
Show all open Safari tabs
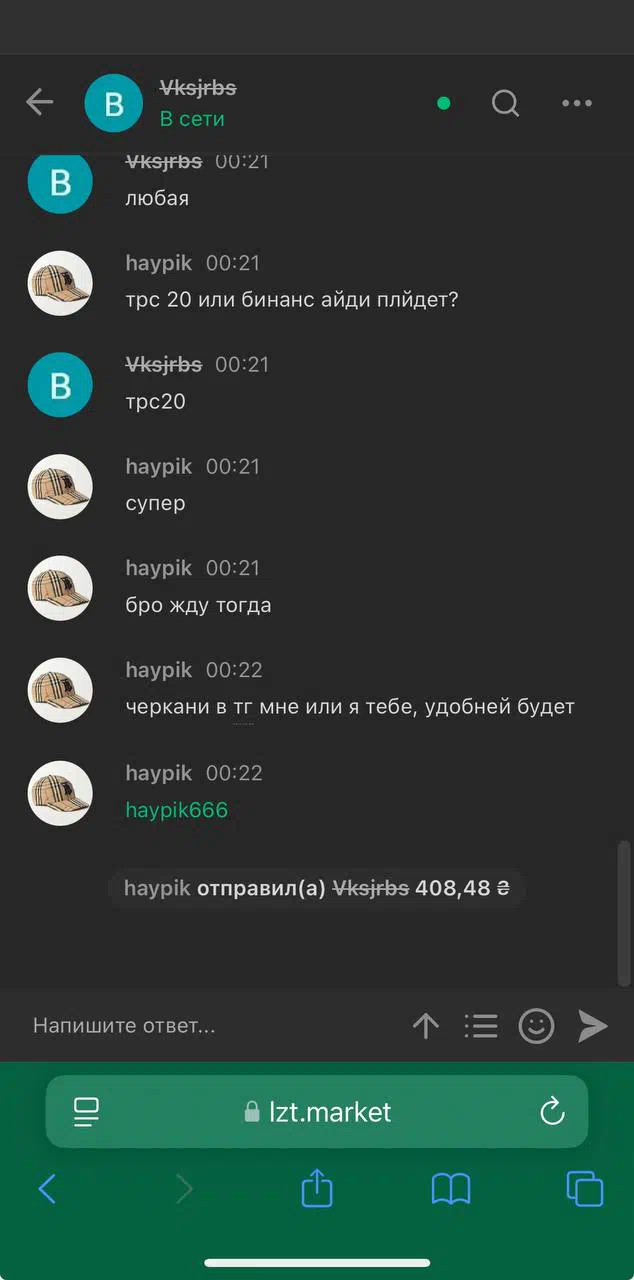point(585,1189)
